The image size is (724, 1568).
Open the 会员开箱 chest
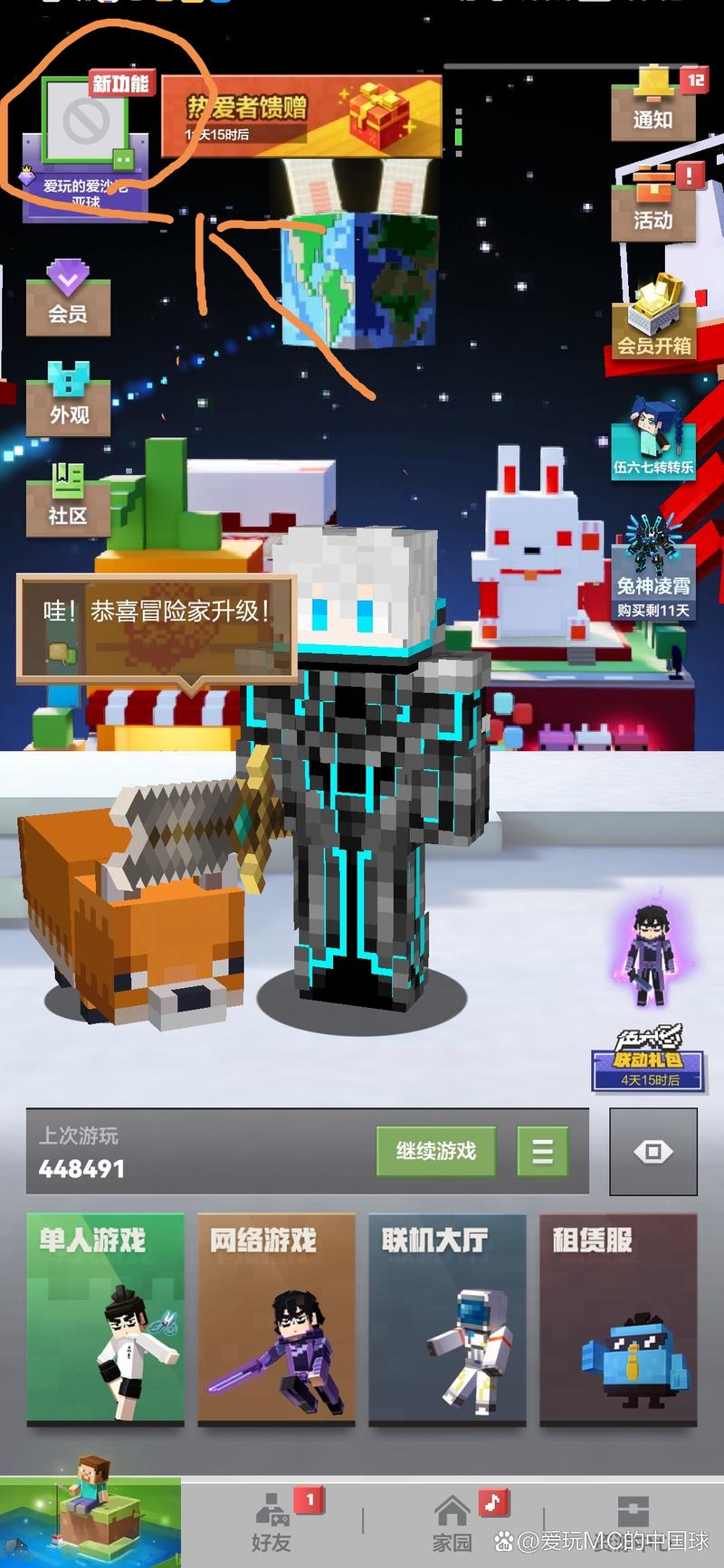click(x=653, y=318)
